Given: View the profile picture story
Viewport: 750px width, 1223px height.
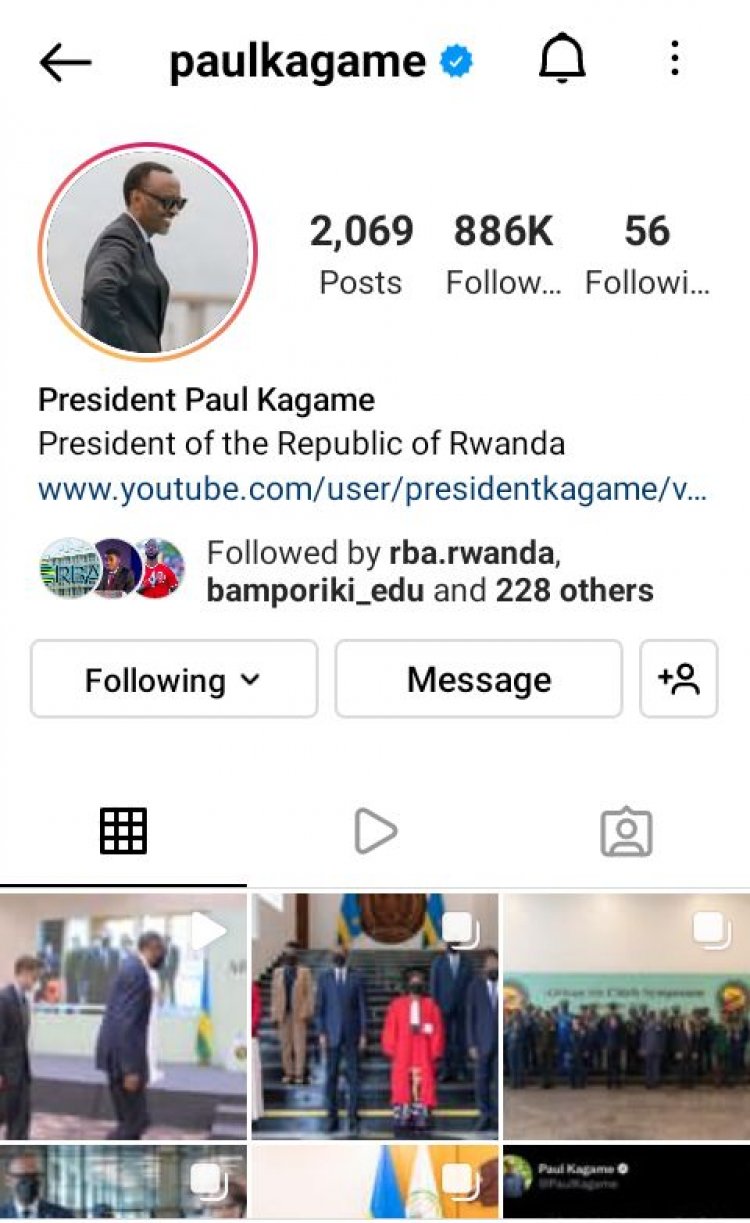Looking at the screenshot, I should pos(148,251).
